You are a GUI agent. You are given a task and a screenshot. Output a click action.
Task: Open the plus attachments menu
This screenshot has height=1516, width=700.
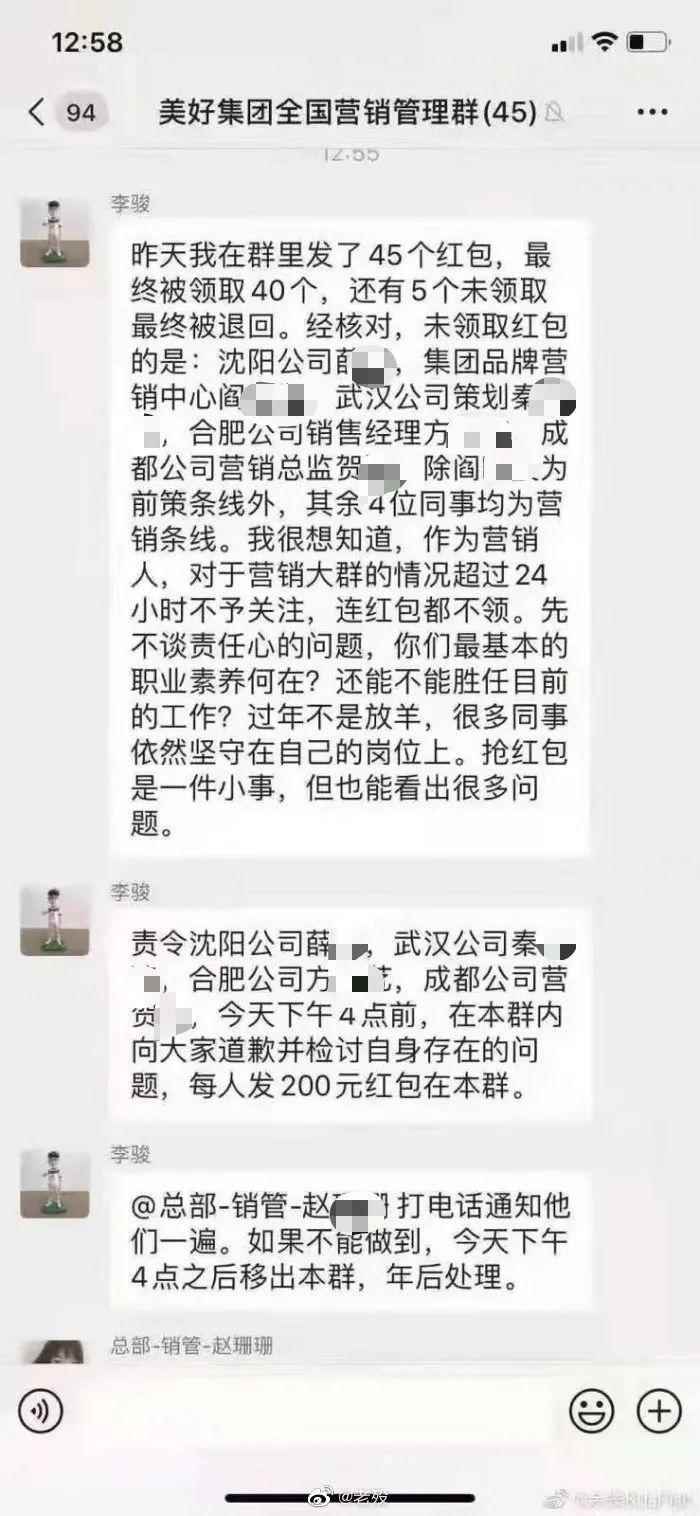tap(659, 1411)
